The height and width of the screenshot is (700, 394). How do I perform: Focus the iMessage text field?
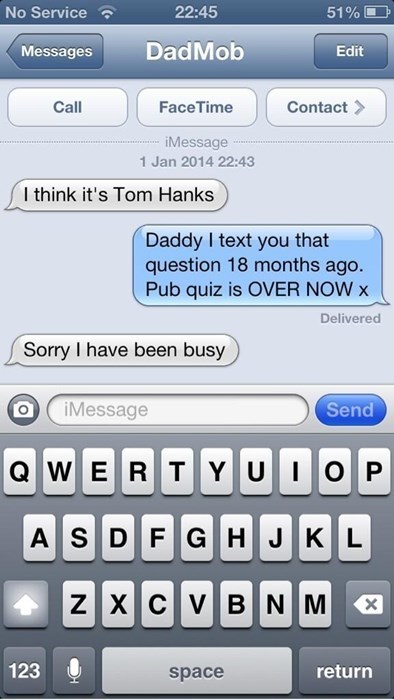click(178, 409)
